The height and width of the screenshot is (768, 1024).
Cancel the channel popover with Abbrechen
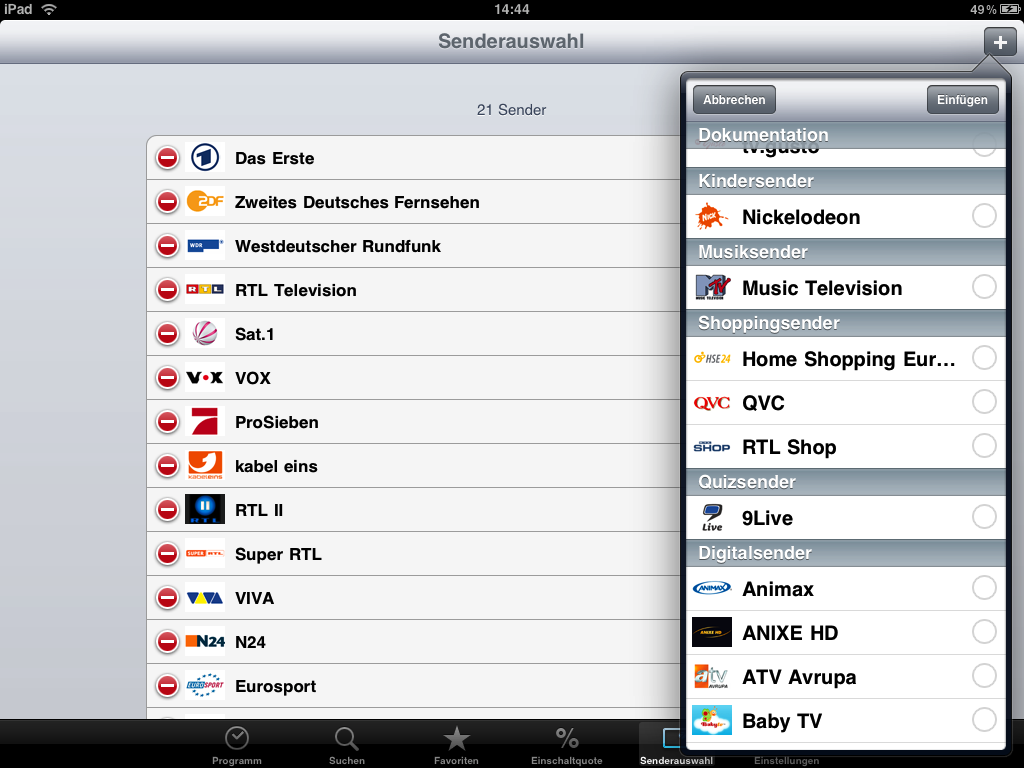coord(734,100)
